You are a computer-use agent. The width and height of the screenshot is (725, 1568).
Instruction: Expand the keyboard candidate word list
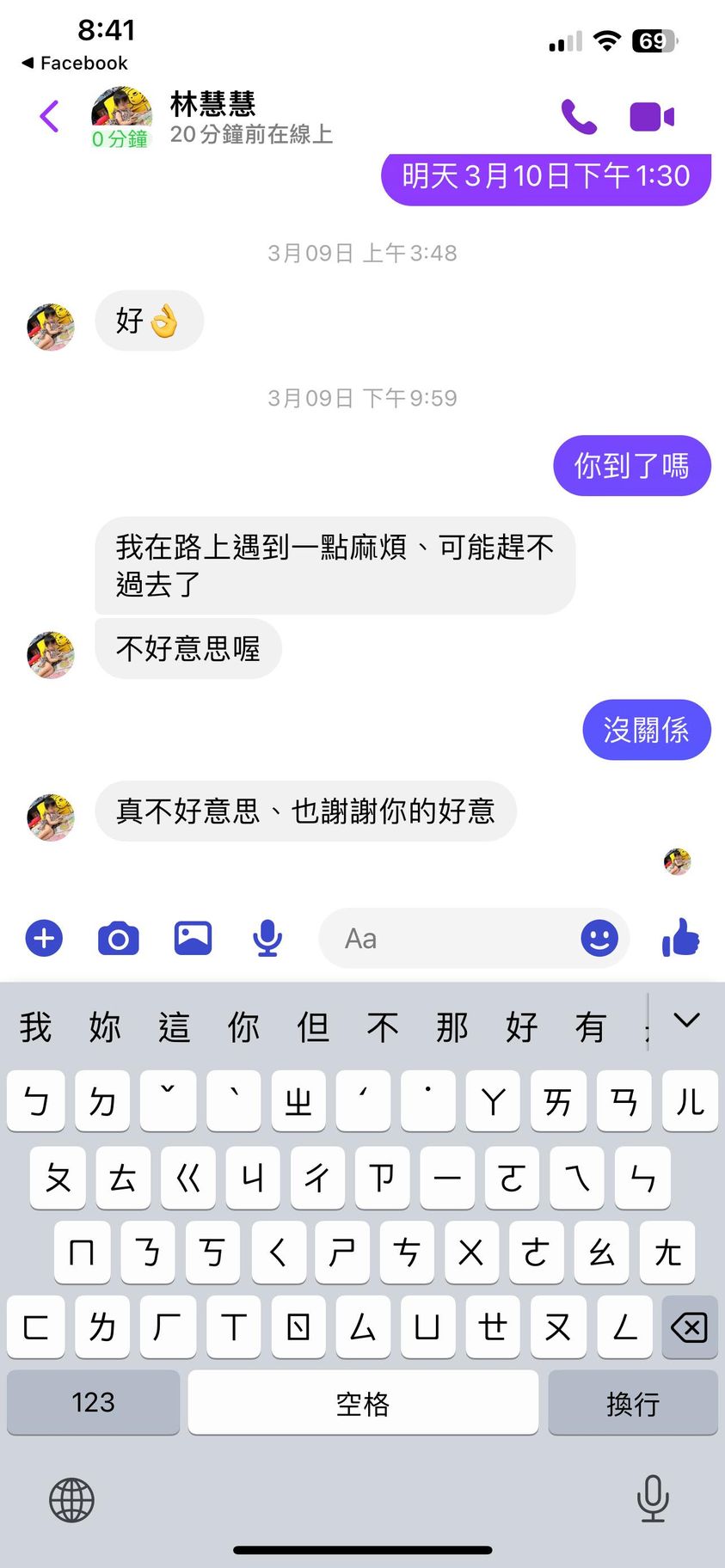686,1021
